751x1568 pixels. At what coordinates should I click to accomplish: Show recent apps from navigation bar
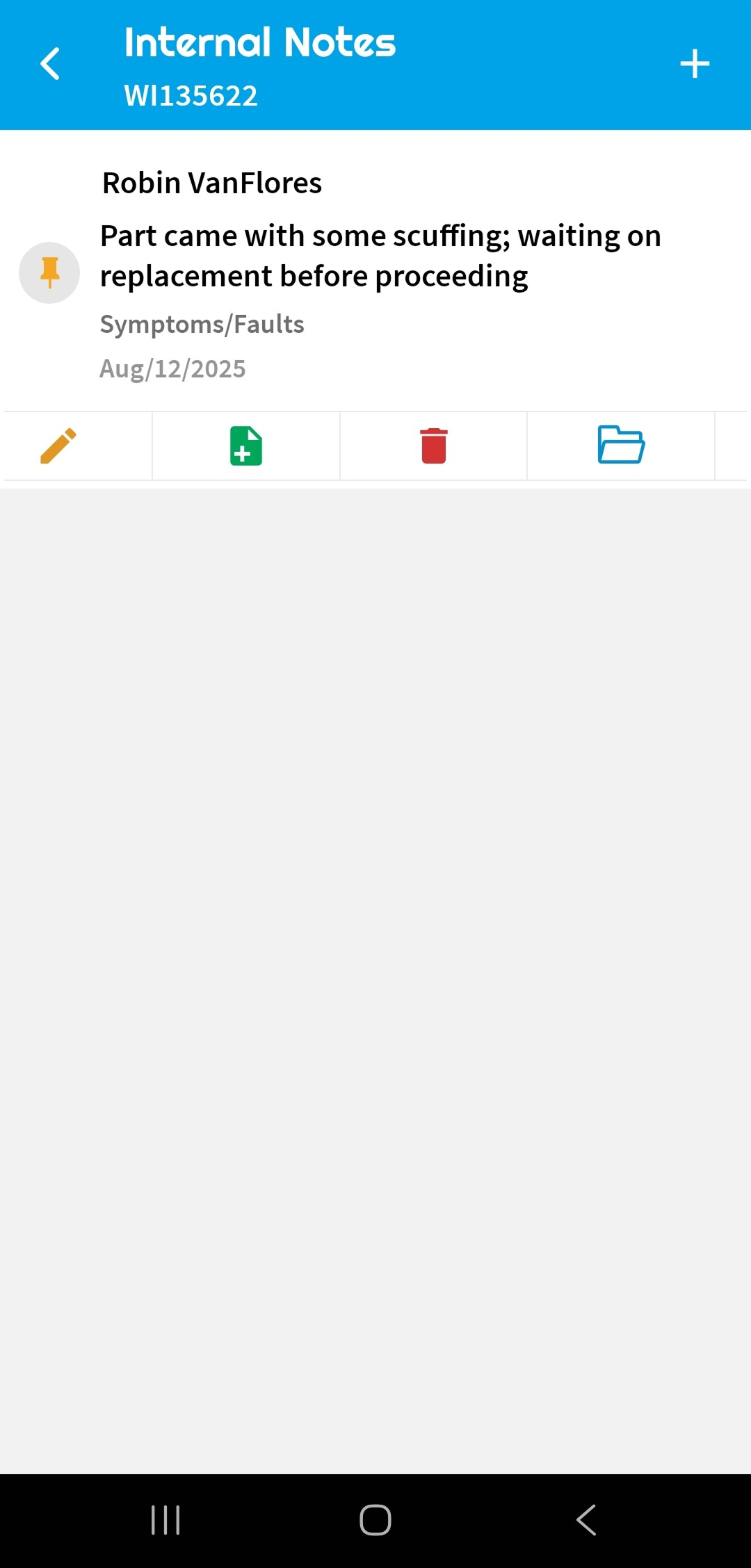click(165, 1520)
